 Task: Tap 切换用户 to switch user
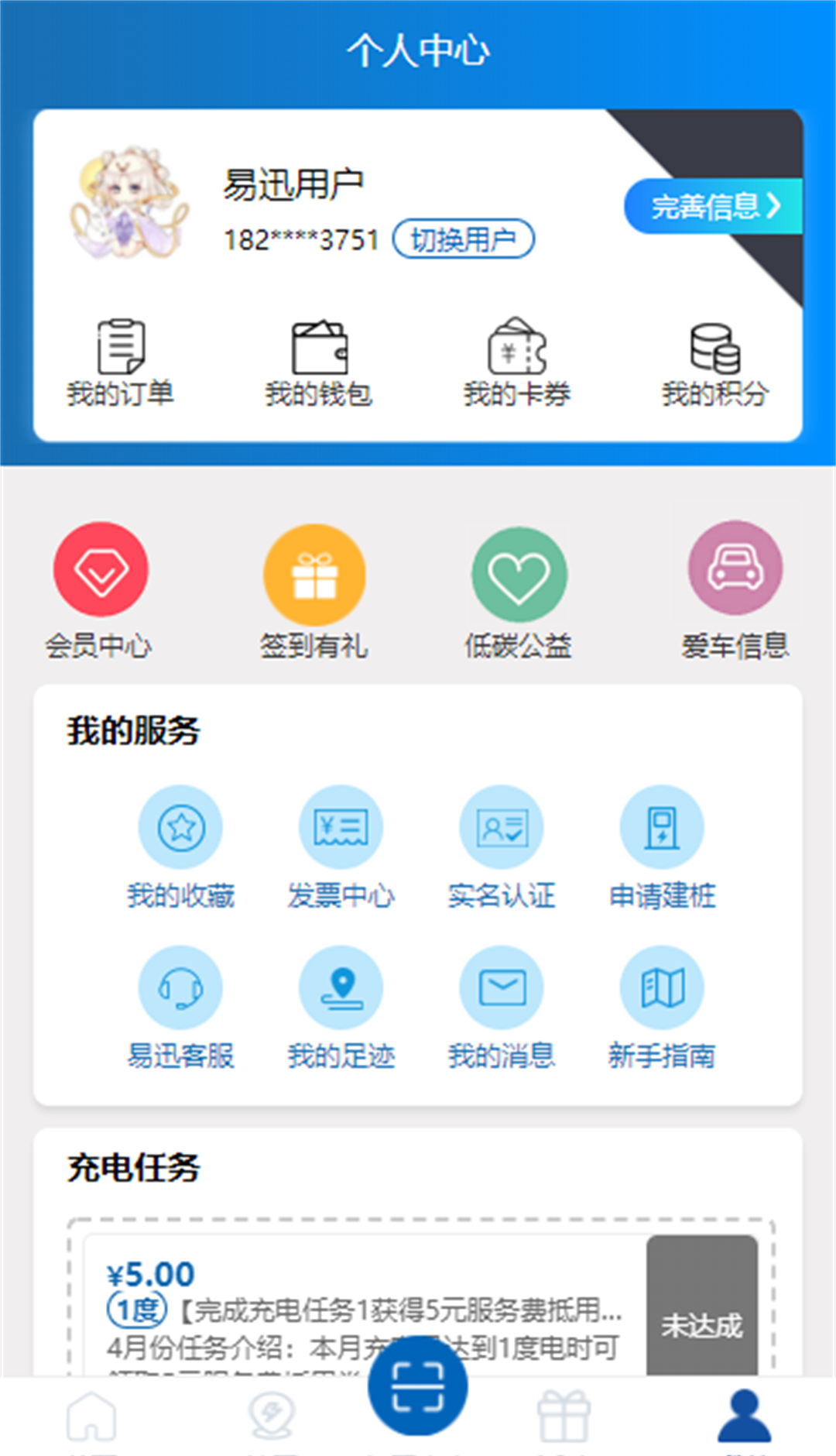[x=463, y=239]
